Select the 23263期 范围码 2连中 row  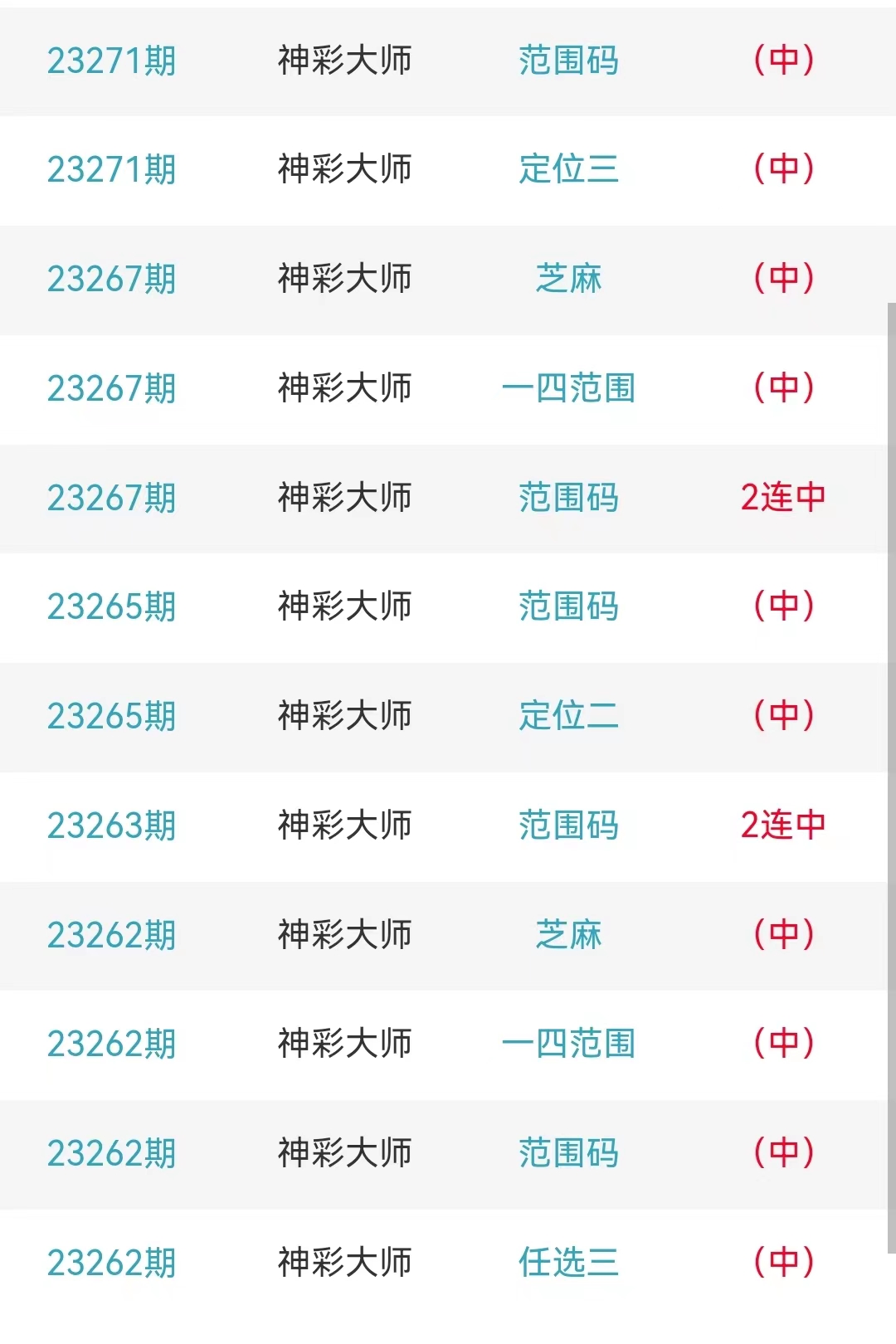[x=568, y=825]
